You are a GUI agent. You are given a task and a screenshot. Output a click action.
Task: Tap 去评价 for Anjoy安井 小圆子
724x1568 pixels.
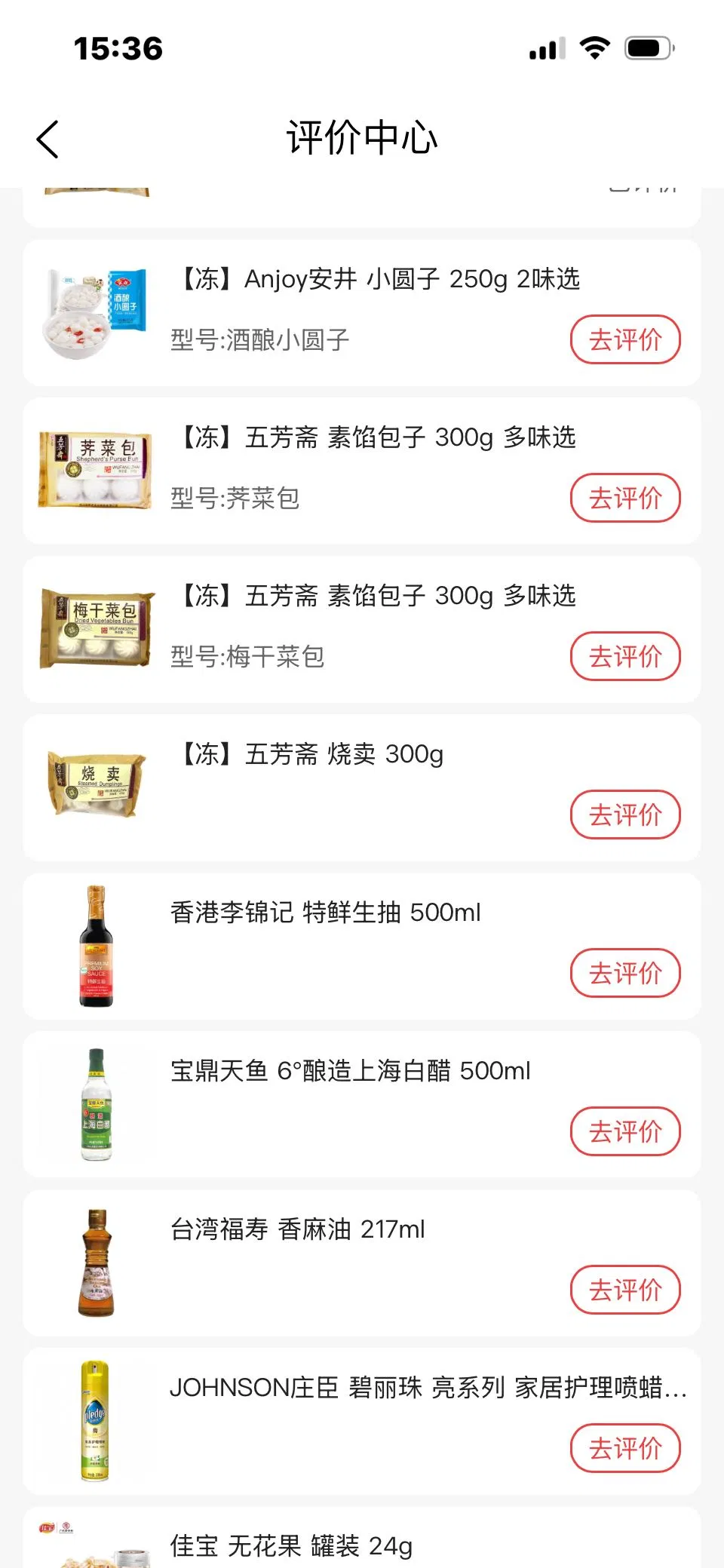coord(624,340)
